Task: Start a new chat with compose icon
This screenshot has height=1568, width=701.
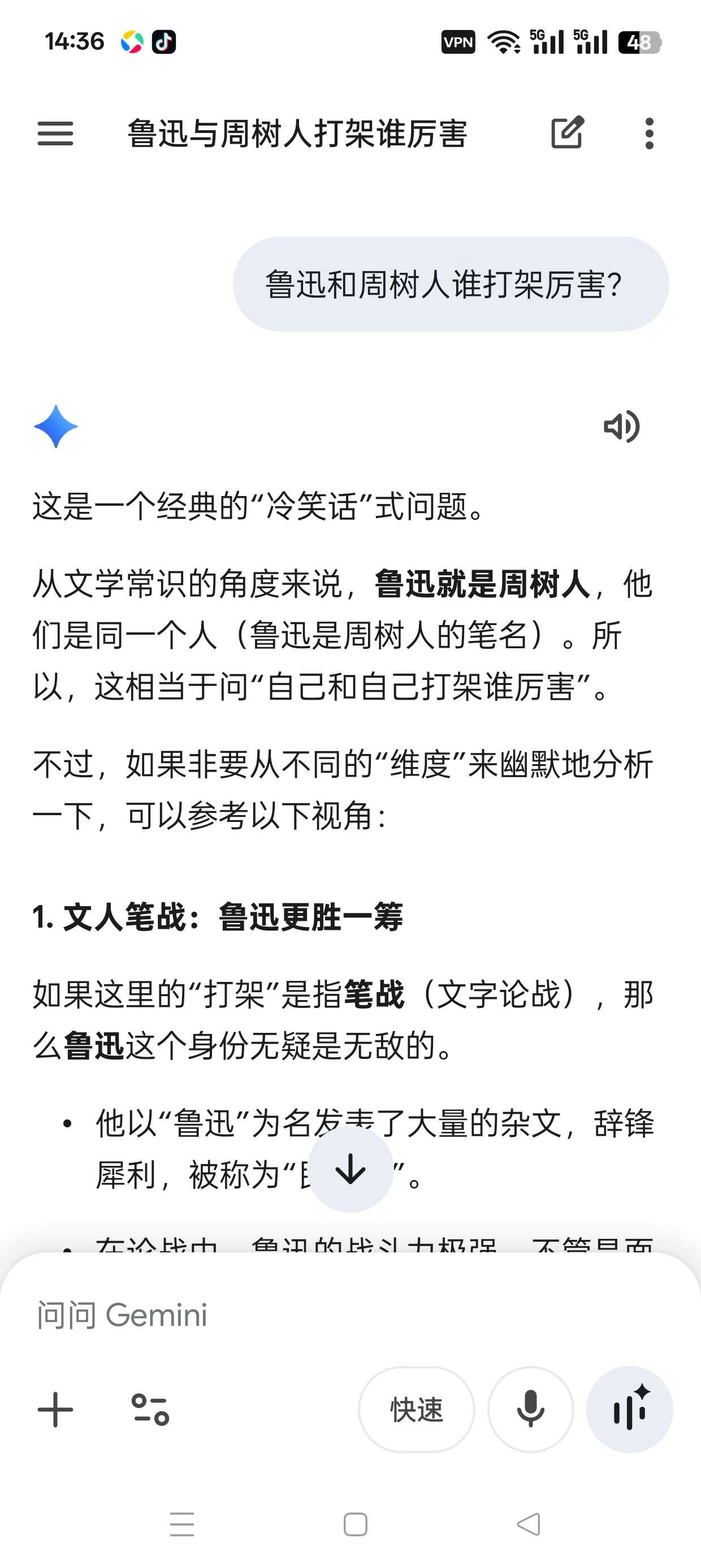Action: tap(567, 132)
